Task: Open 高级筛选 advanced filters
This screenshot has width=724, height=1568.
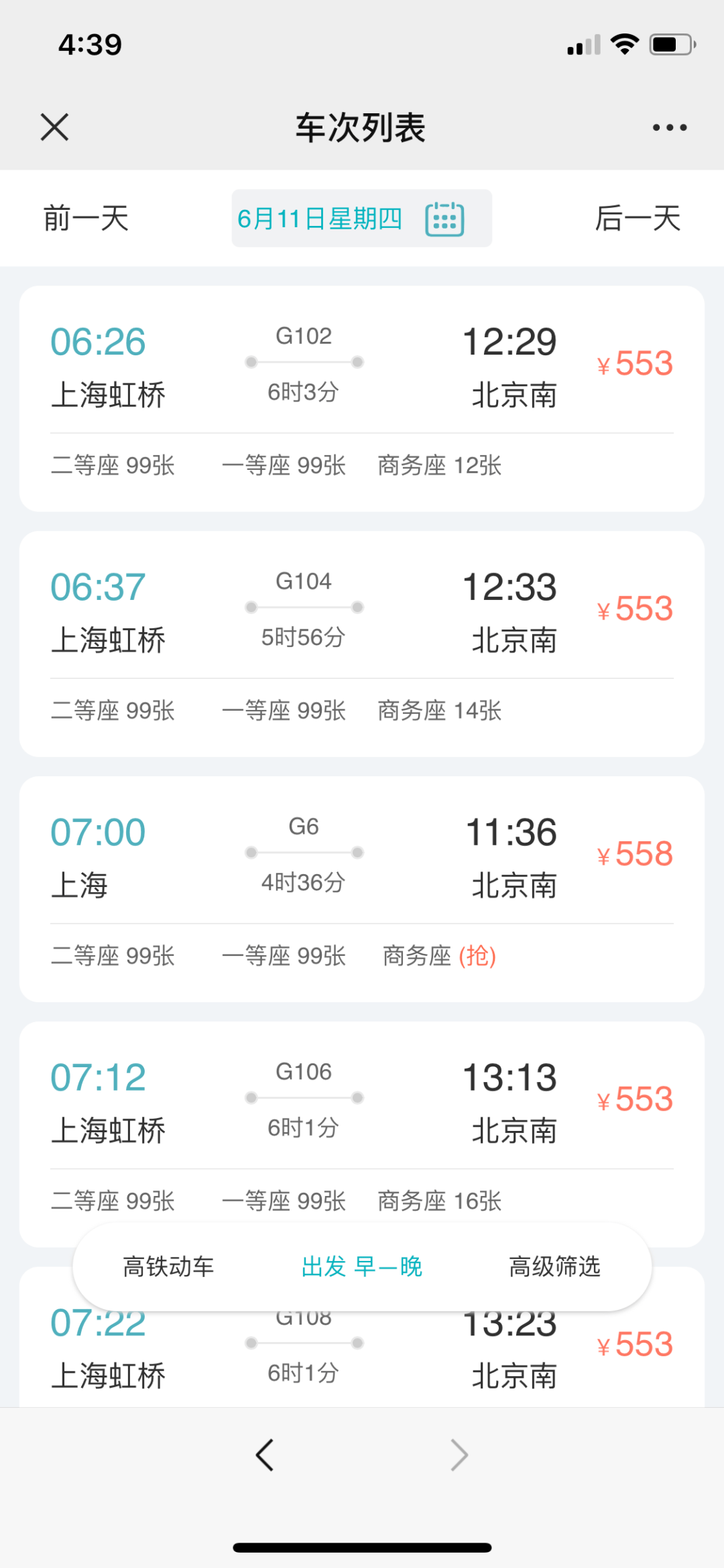Action: [554, 1267]
